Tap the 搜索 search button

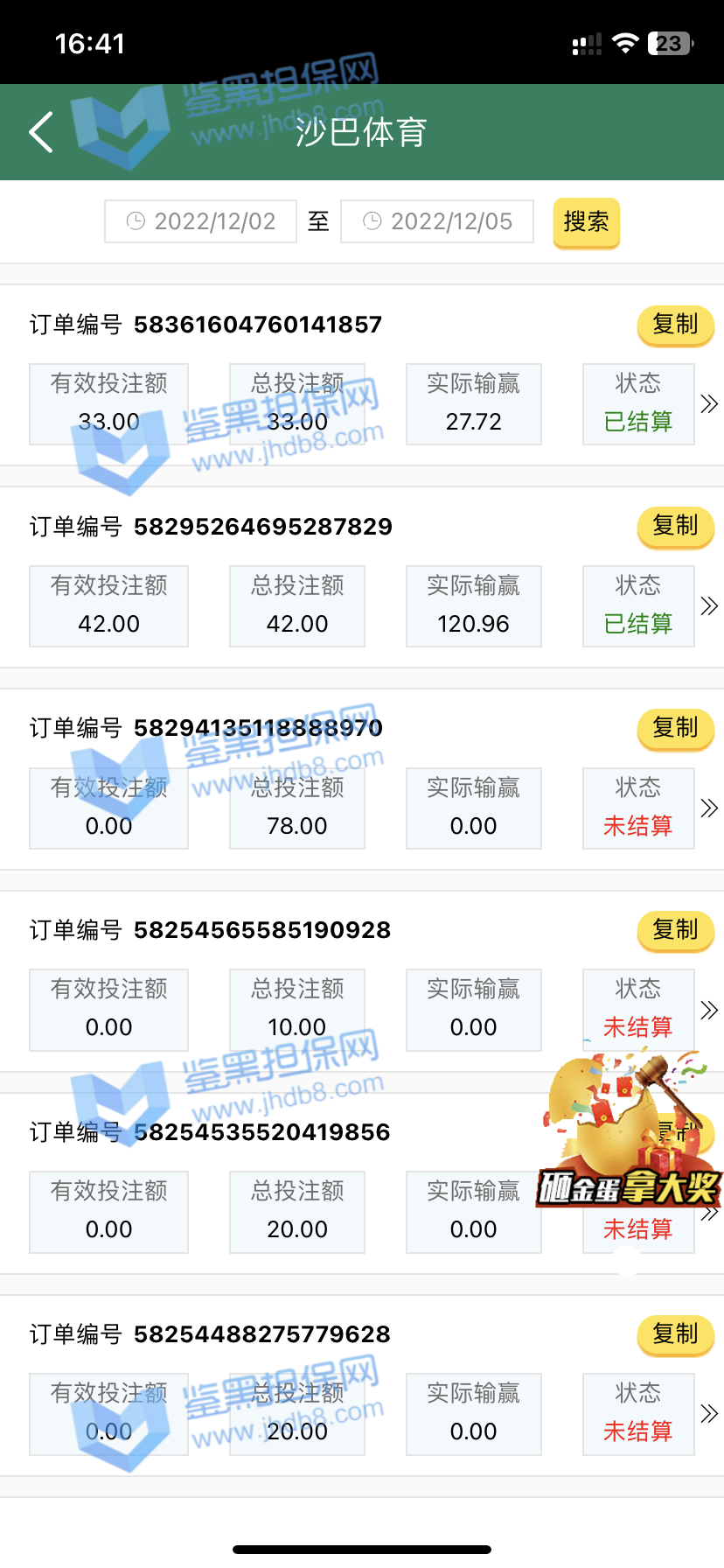click(586, 222)
